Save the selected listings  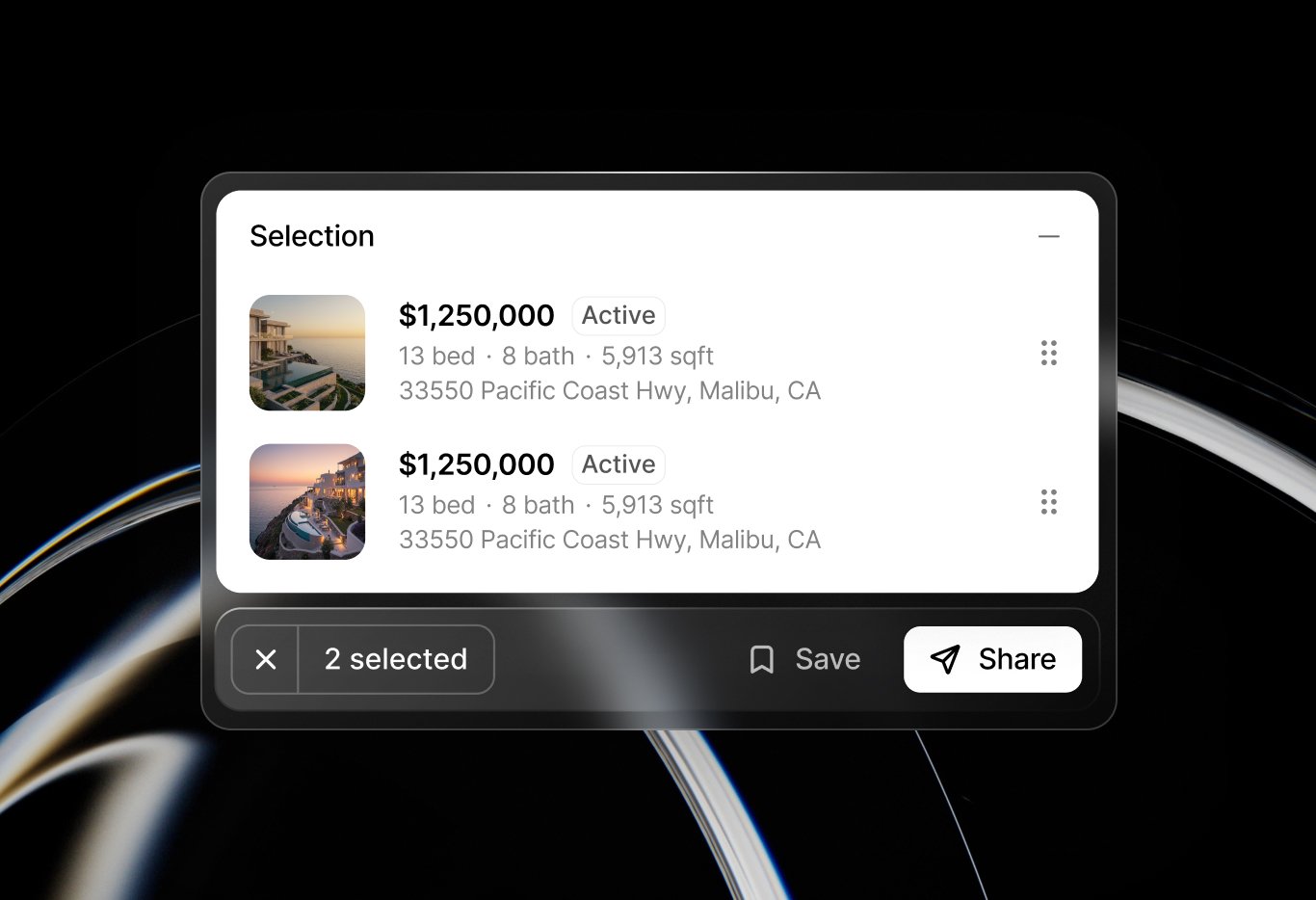(x=804, y=659)
